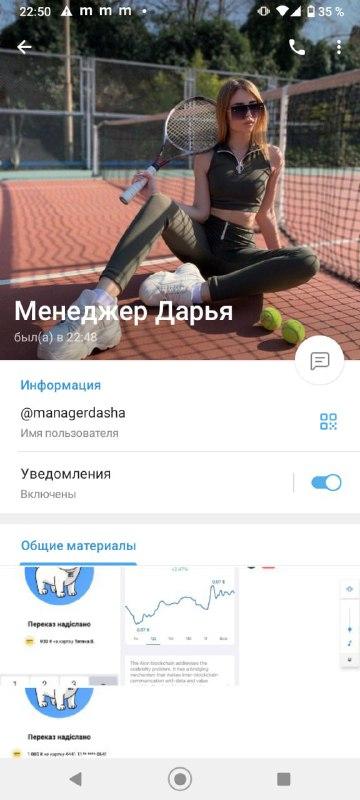
Task: Call Менеджер Дарья using the phone icon
Action: [x=297, y=47]
